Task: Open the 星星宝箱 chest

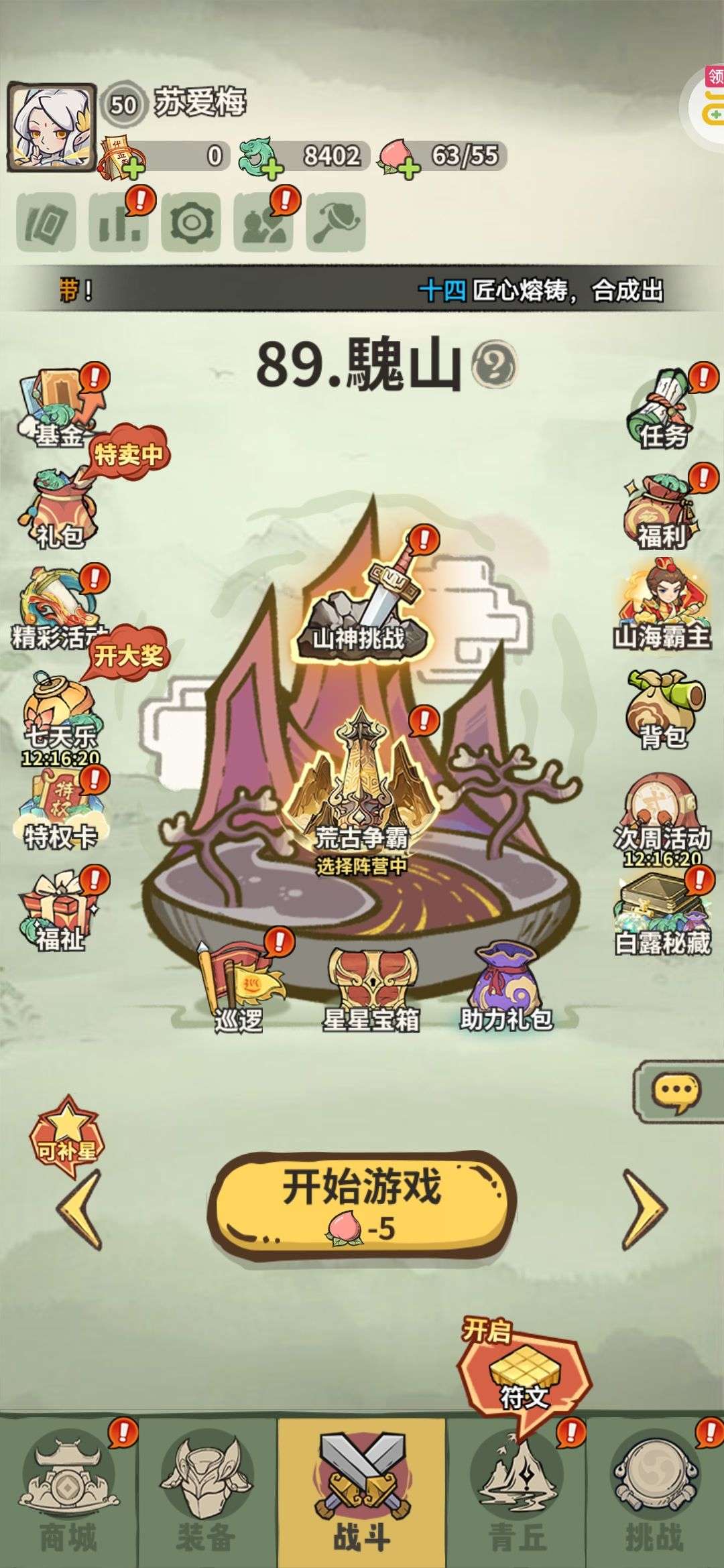Action: [x=370, y=985]
